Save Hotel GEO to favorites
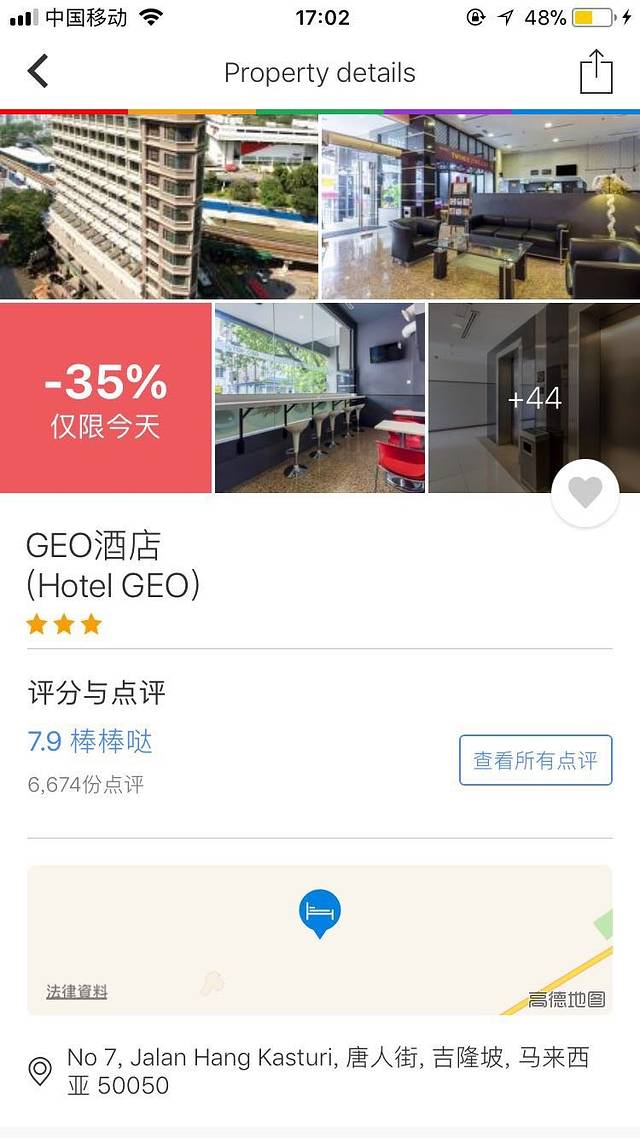This screenshot has height=1138, width=640. (x=585, y=492)
